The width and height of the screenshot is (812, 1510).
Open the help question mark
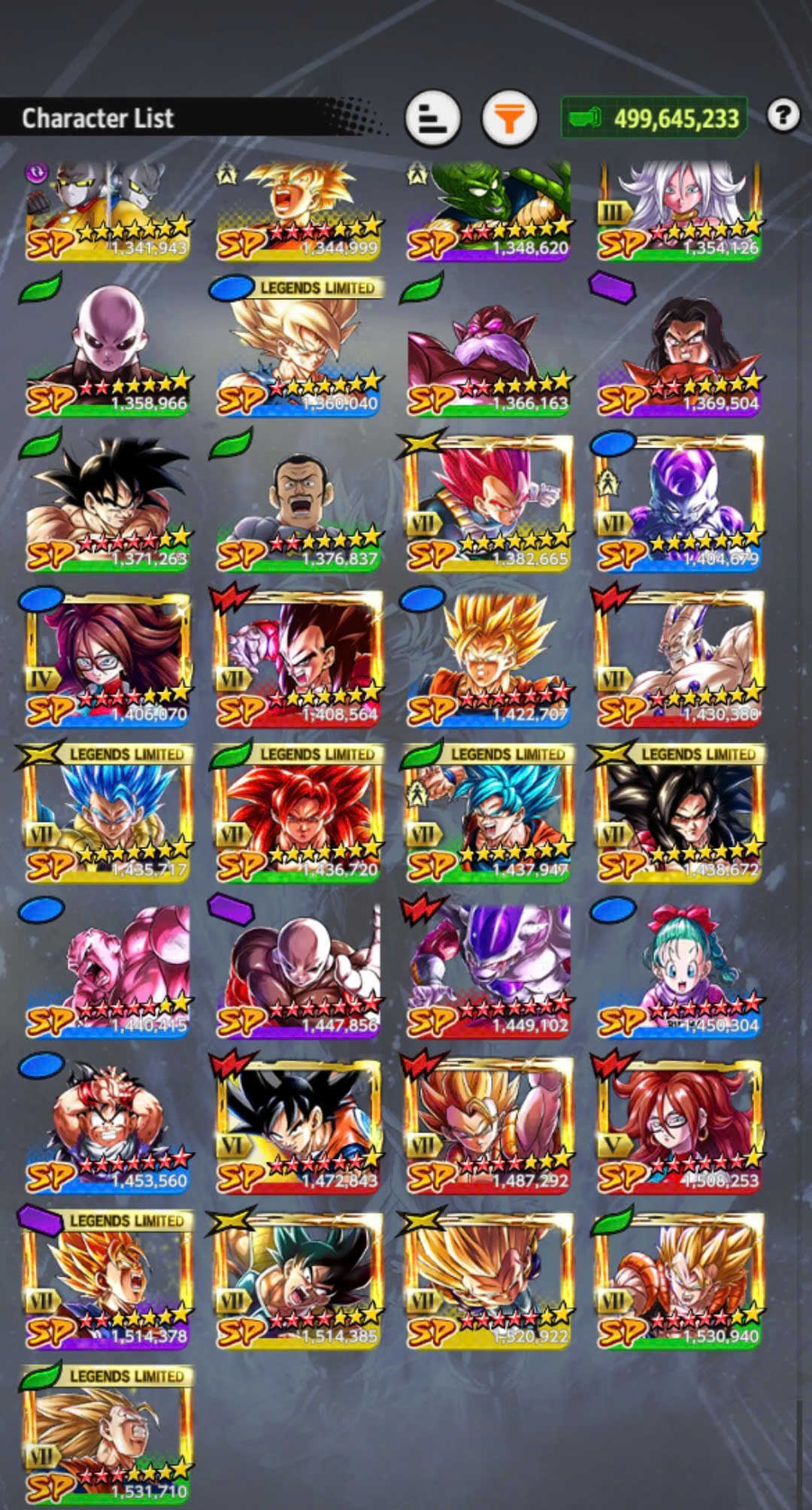[783, 115]
